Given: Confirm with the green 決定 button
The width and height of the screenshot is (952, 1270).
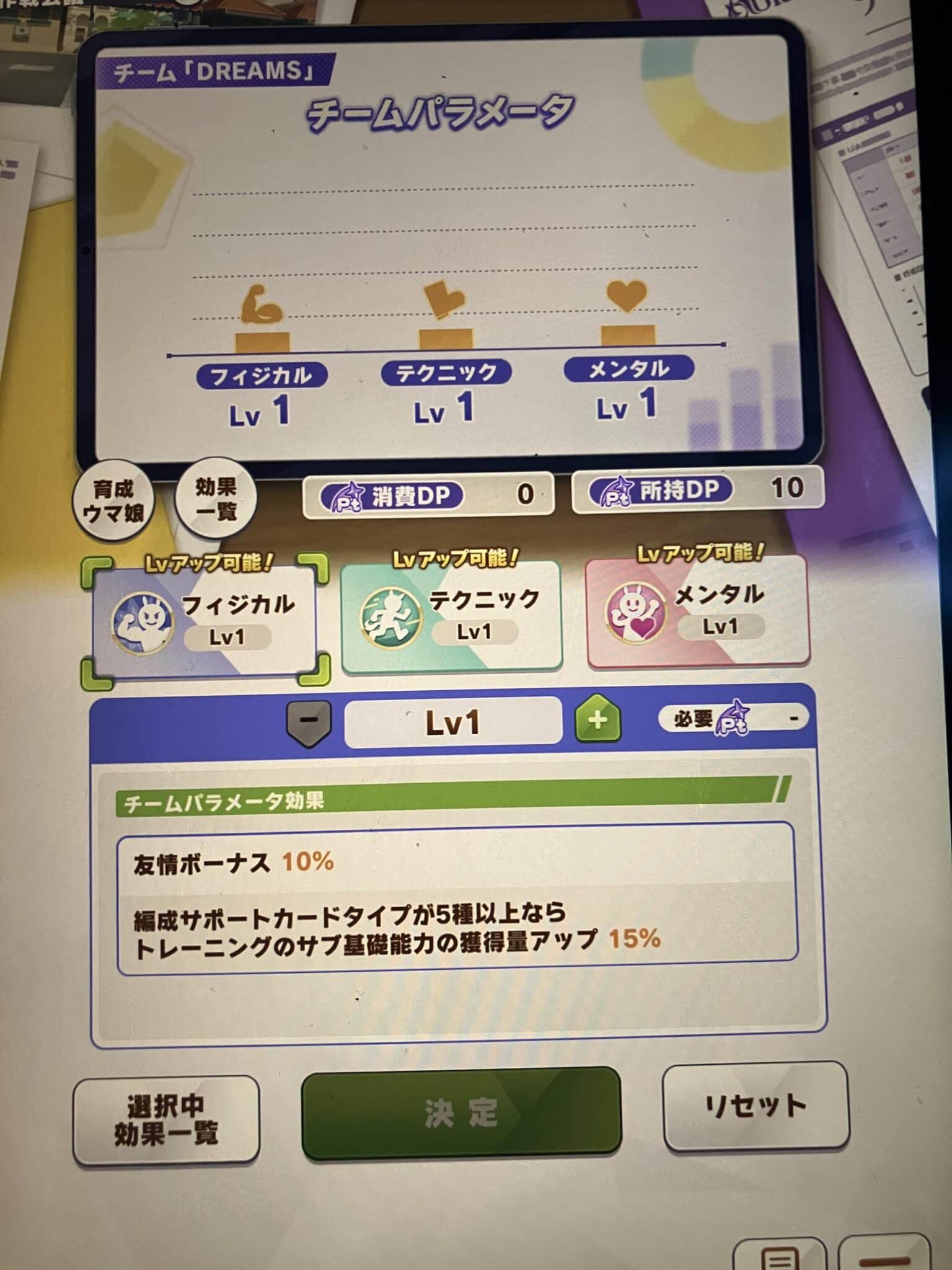Looking at the screenshot, I should point(461,1113).
